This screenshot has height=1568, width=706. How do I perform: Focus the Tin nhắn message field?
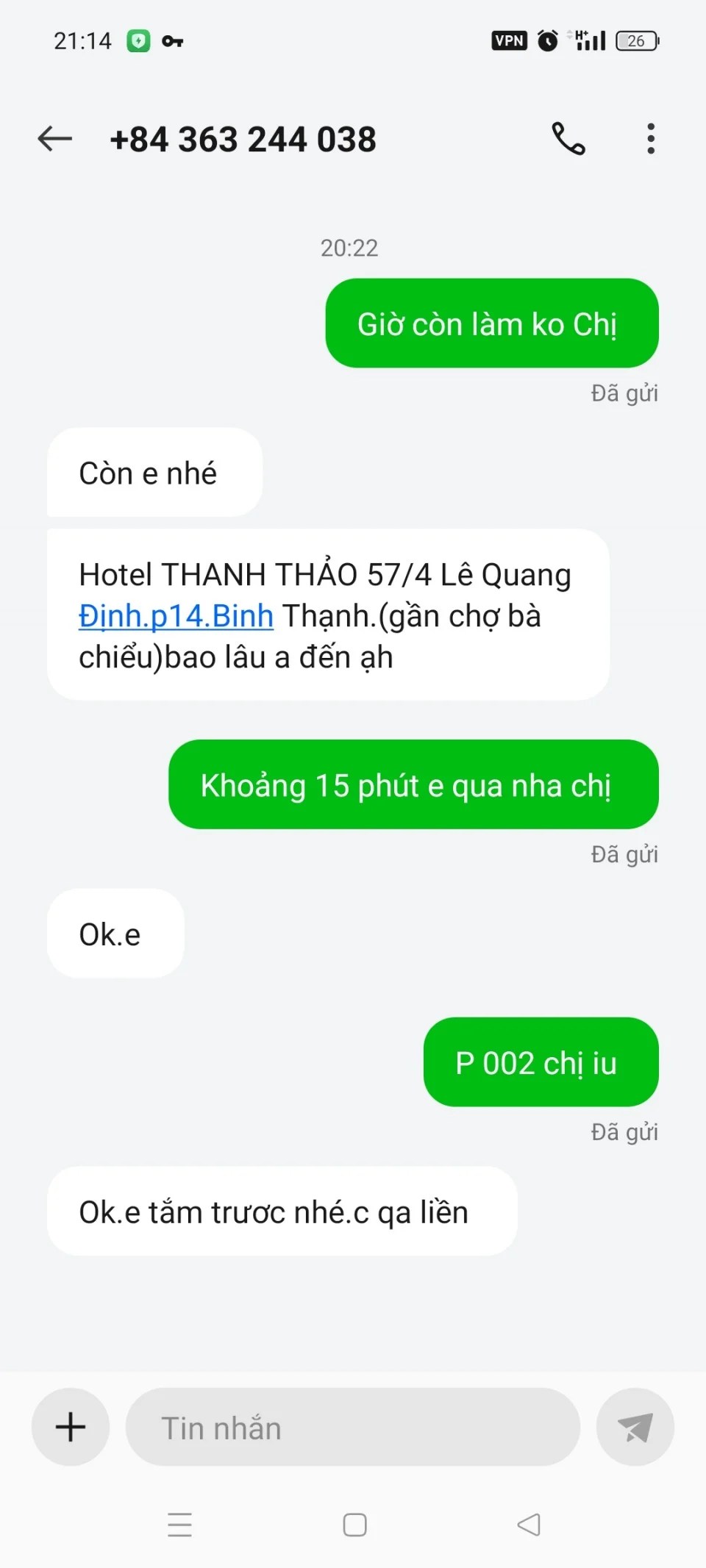(x=353, y=1427)
